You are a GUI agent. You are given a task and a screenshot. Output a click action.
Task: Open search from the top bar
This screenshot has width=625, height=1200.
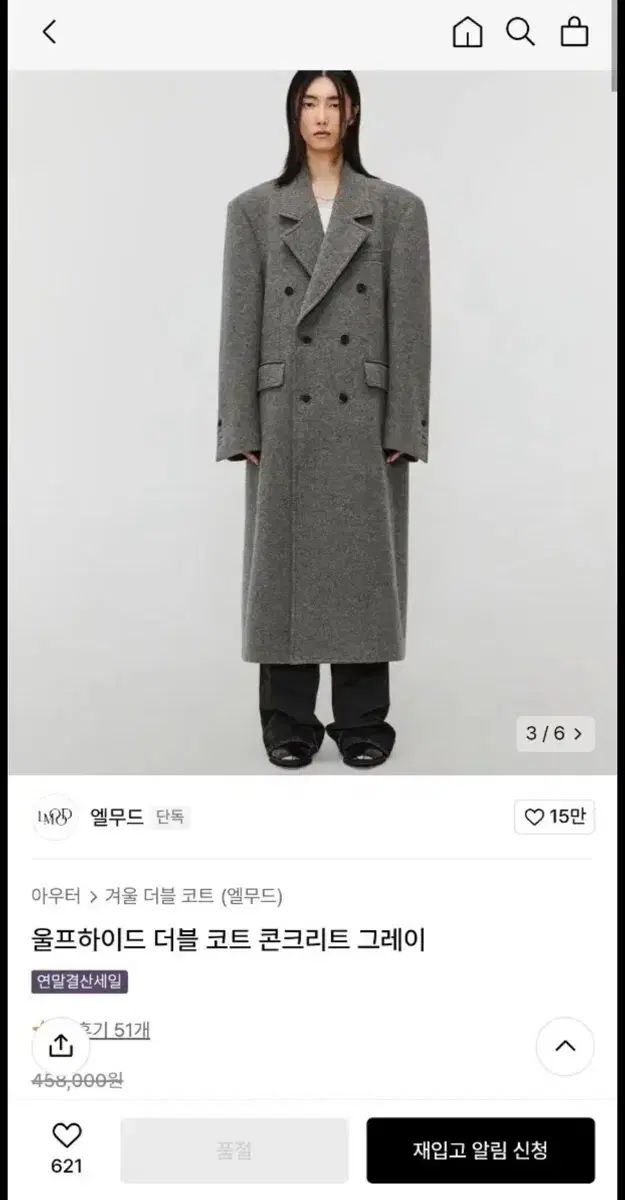[x=520, y=32]
